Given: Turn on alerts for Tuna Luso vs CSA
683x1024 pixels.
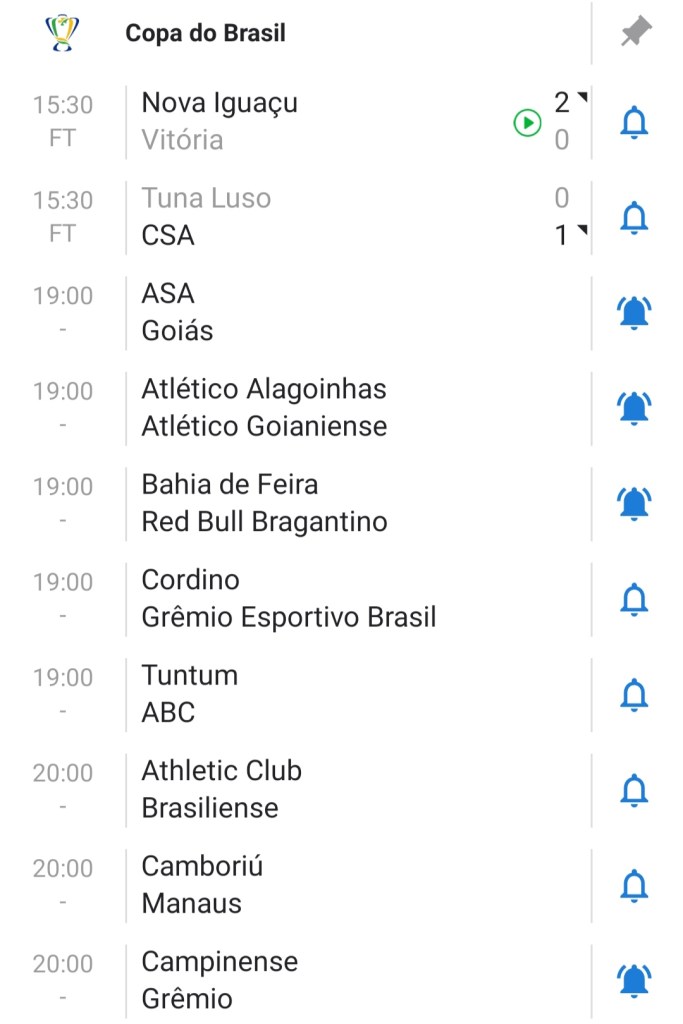Looking at the screenshot, I should pyautogui.click(x=635, y=217).
